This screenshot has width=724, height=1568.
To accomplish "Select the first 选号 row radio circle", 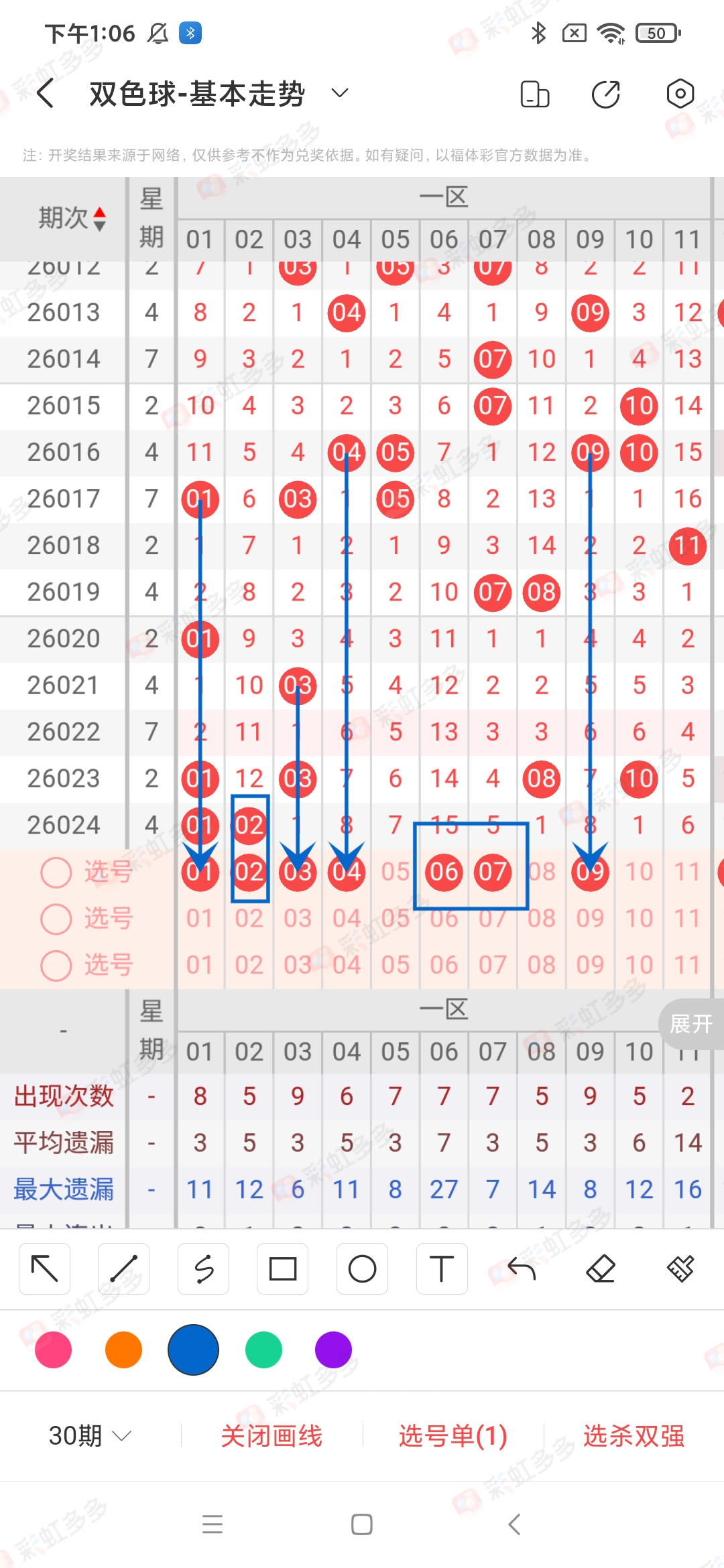I will [x=56, y=872].
